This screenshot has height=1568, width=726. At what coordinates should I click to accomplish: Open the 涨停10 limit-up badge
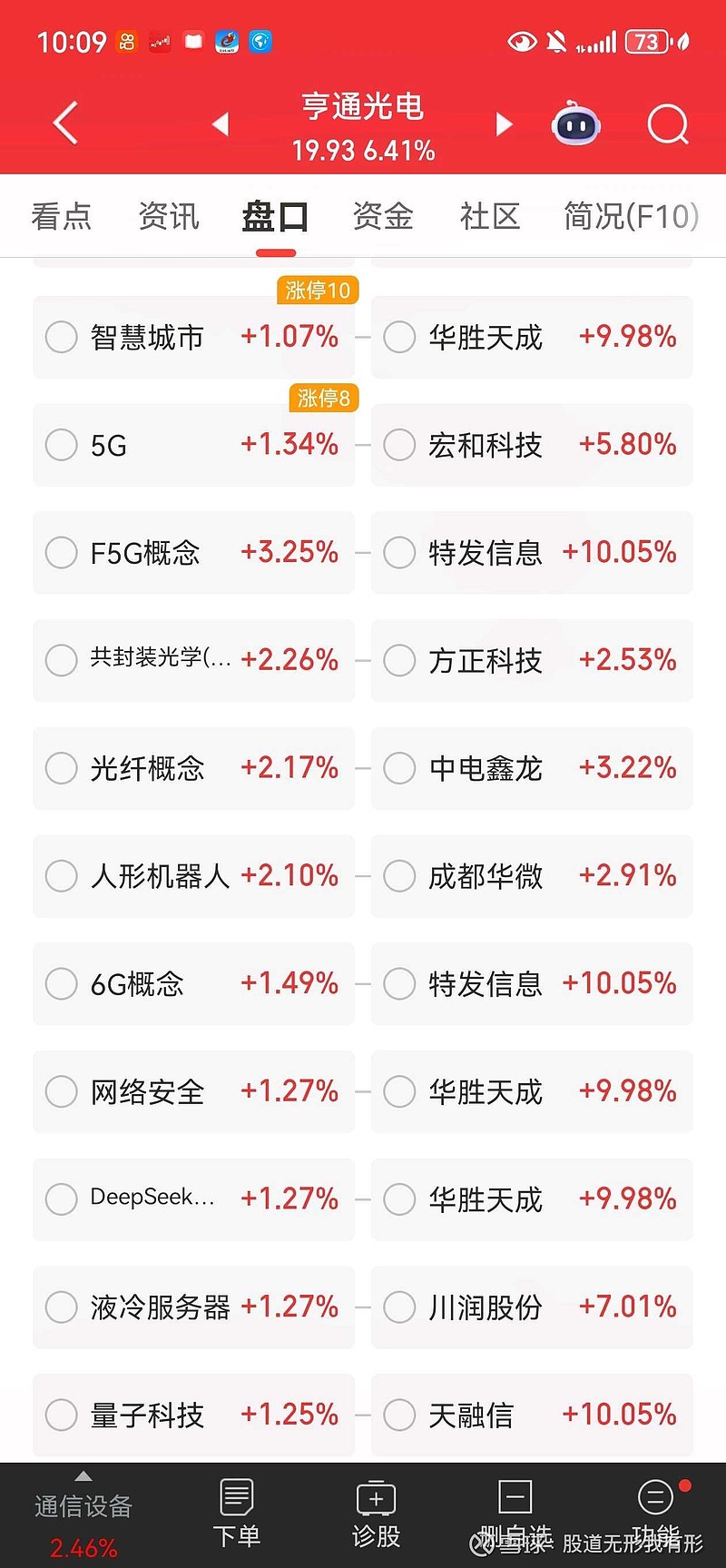click(x=318, y=290)
